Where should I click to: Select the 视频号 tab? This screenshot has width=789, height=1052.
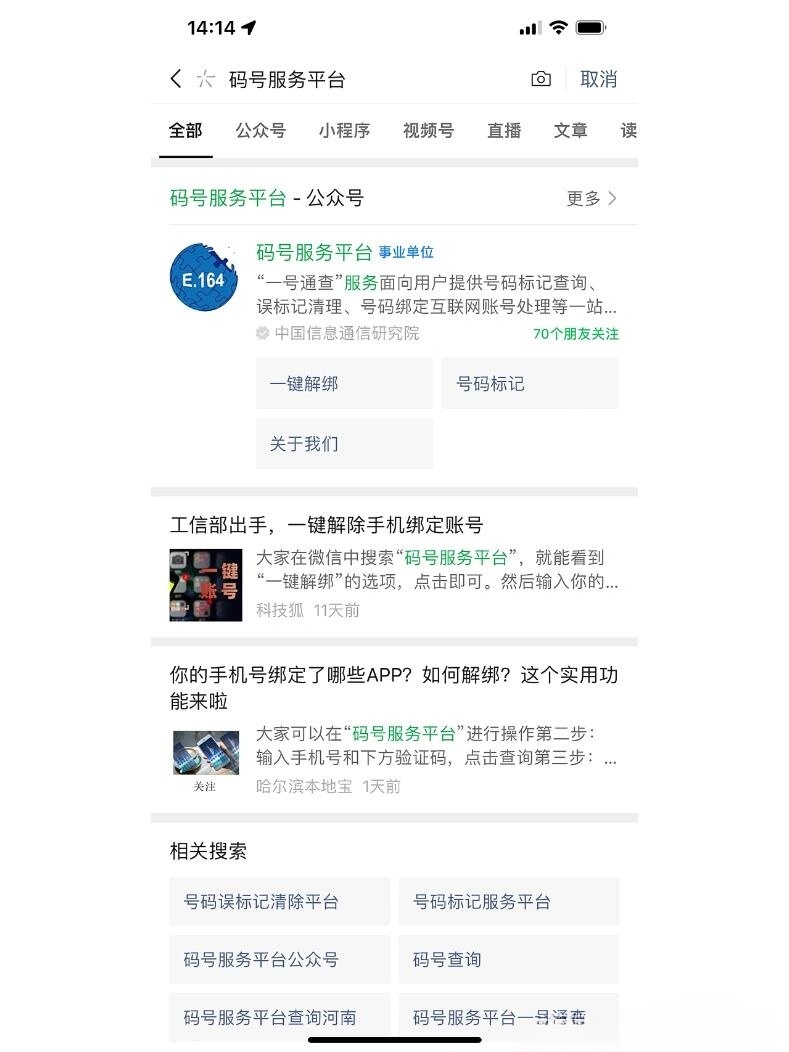pos(428,131)
